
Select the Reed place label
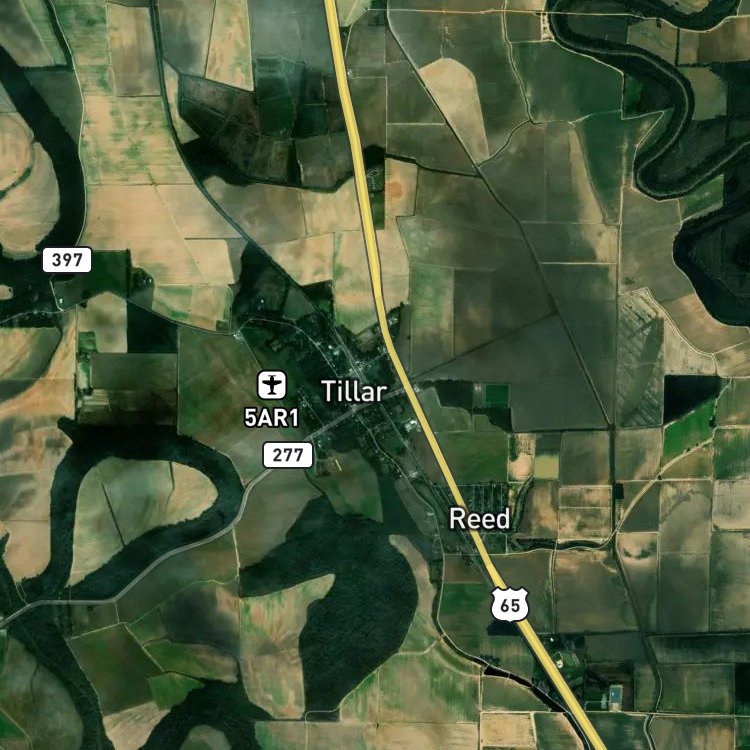(479, 519)
